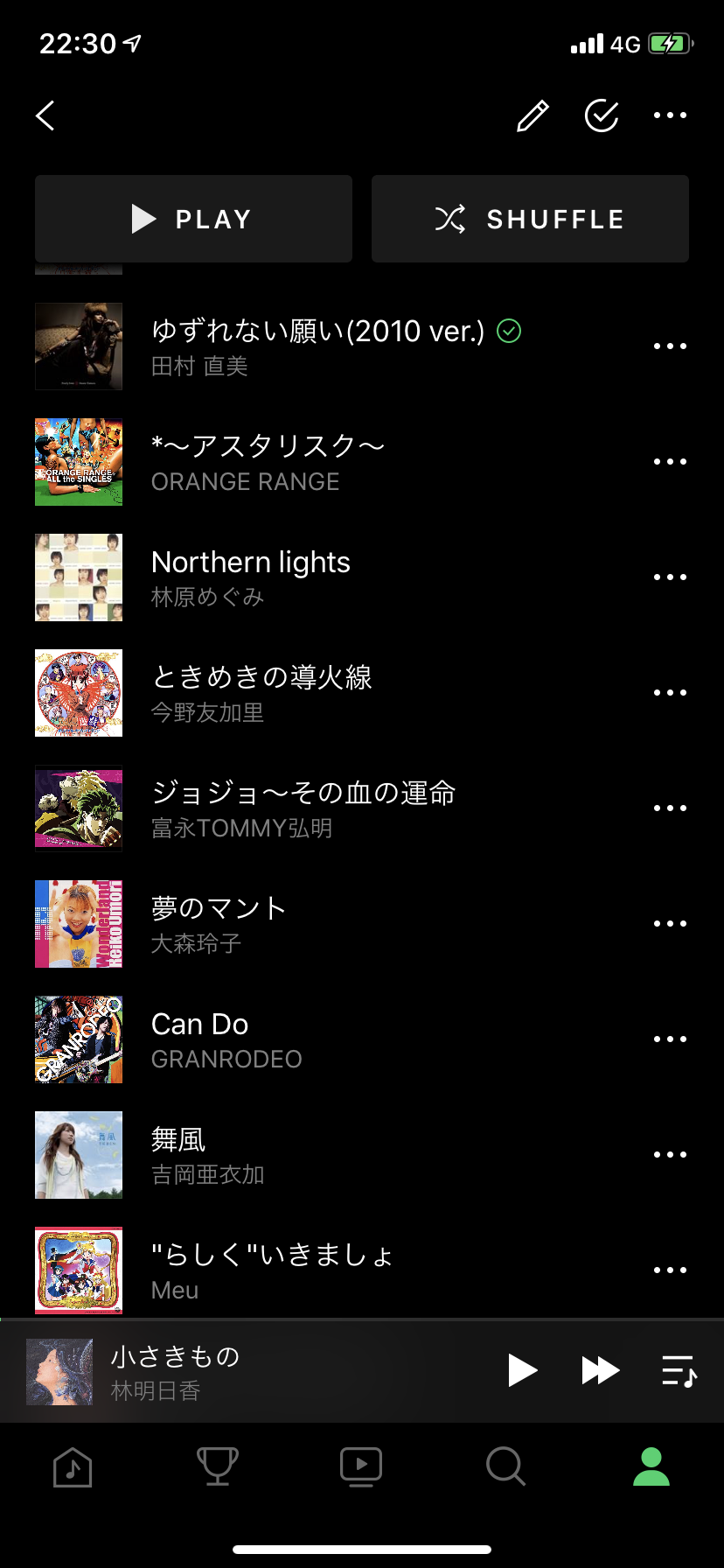Tap the back chevron to leave playlist
724x1568 pixels.
45,115
